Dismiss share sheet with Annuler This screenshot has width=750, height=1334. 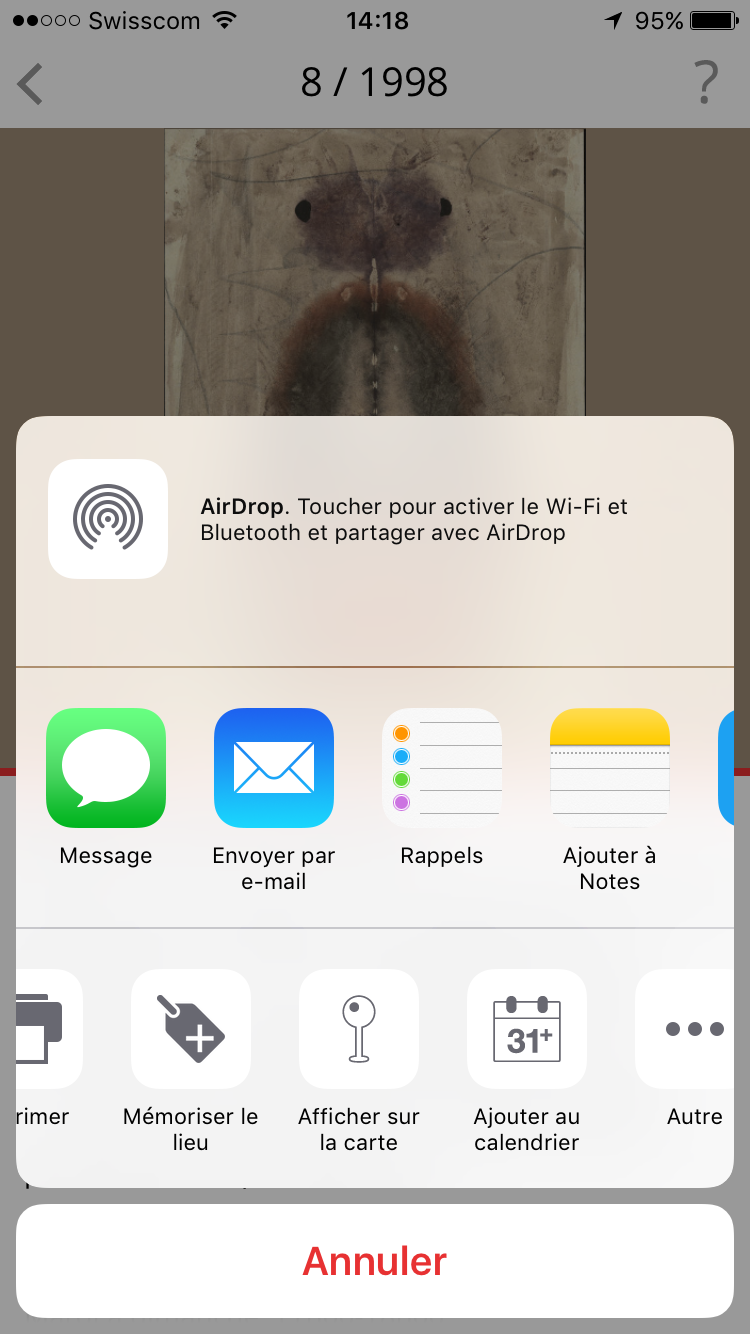click(x=375, y=1261)
